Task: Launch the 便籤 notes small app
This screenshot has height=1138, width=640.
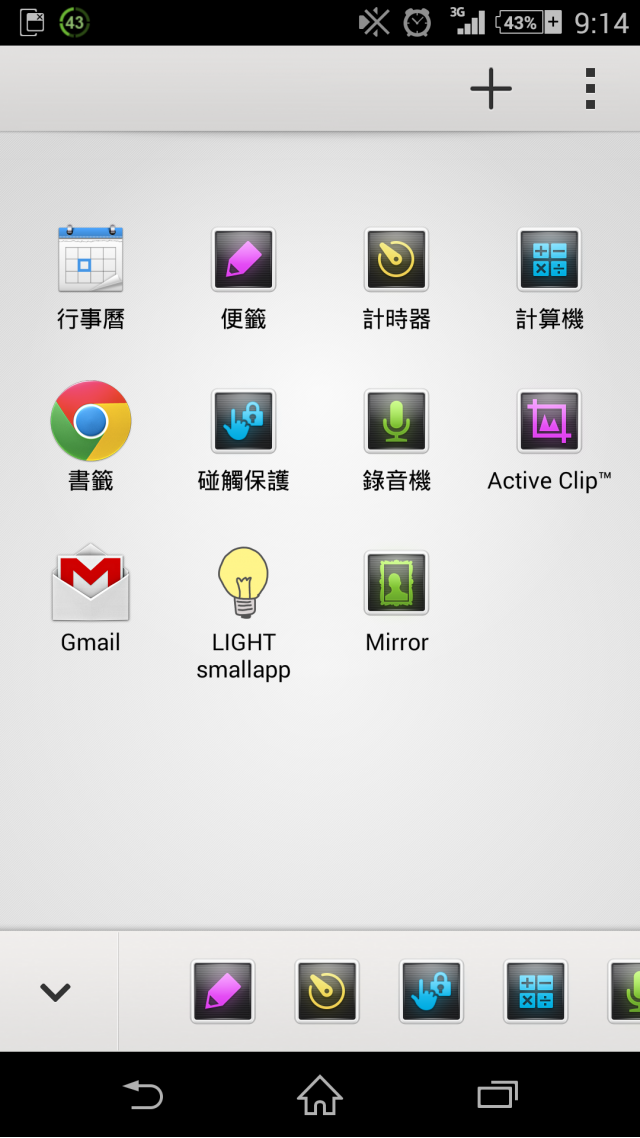Action: click(x=244, y=278)
